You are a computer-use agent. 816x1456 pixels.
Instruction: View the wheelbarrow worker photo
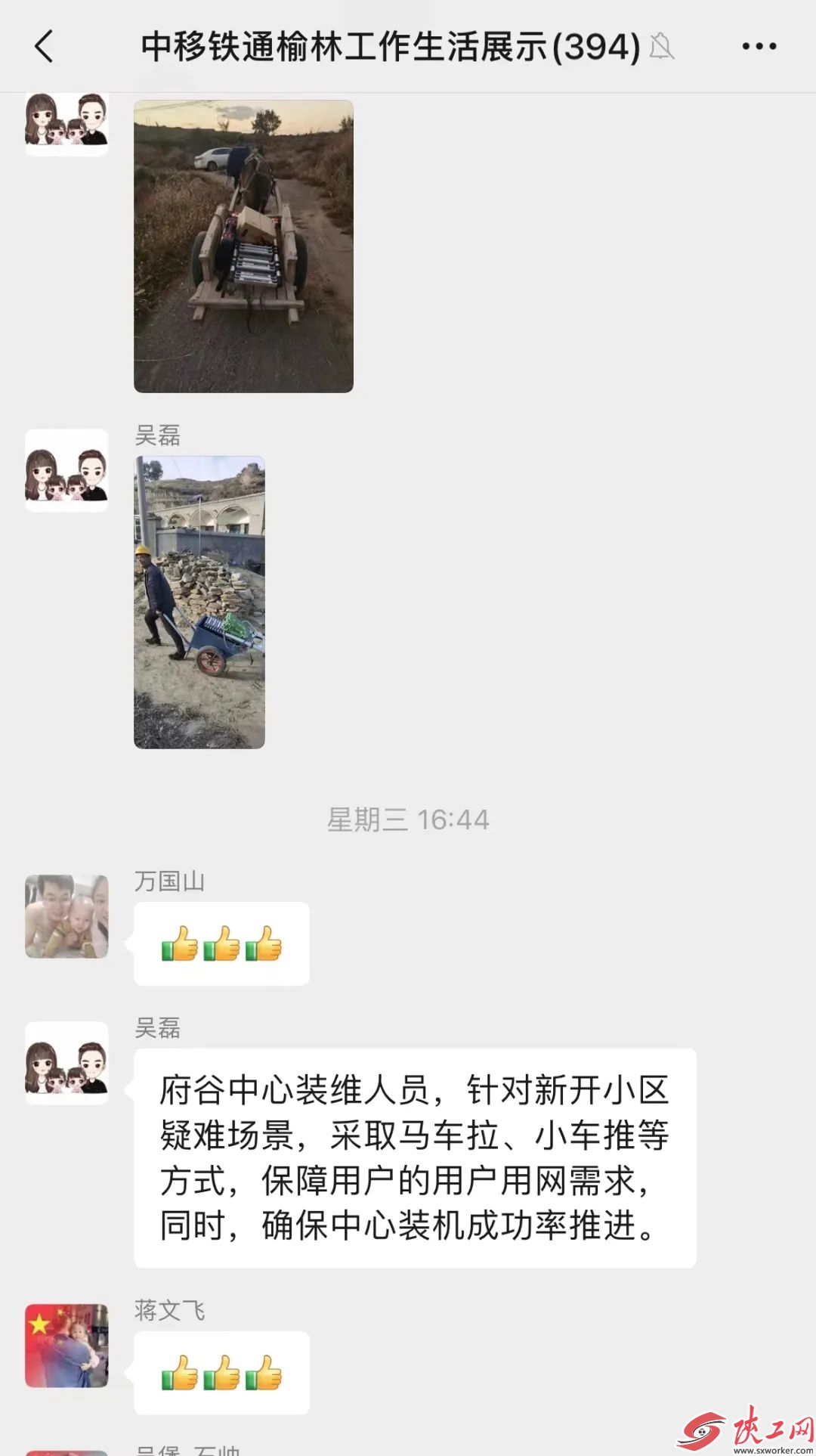click(x=199, y=602)
